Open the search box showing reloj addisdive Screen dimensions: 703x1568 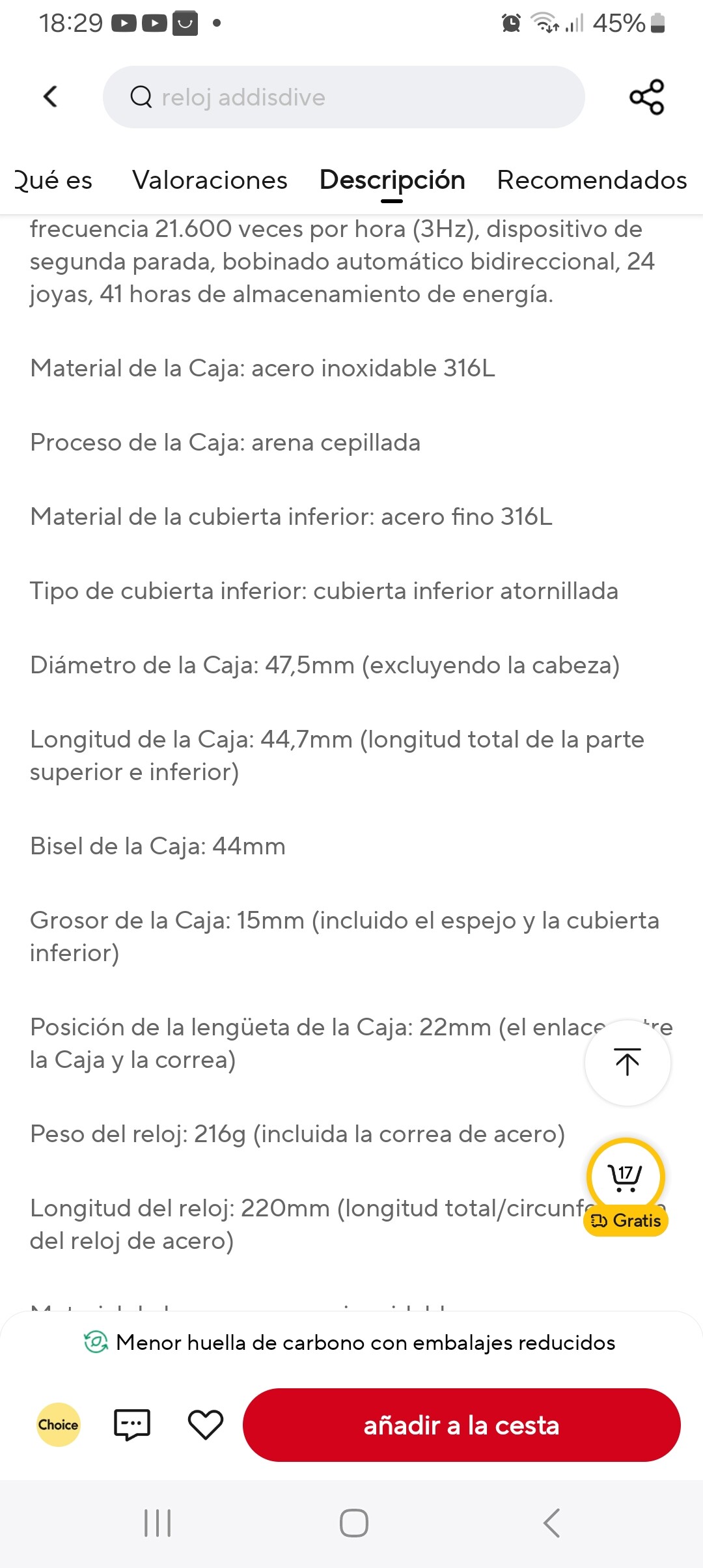point(344,97)
